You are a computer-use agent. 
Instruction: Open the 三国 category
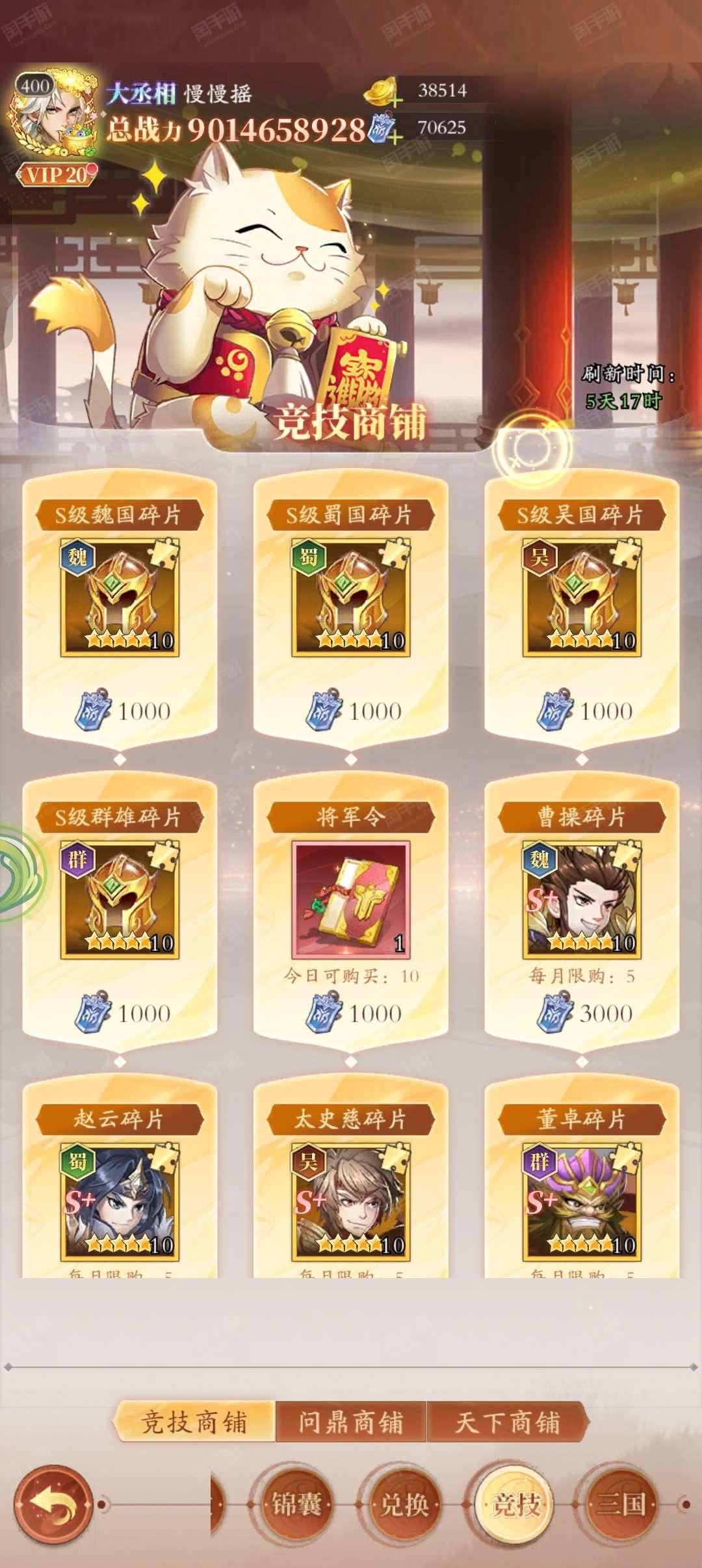(621, 1504)
